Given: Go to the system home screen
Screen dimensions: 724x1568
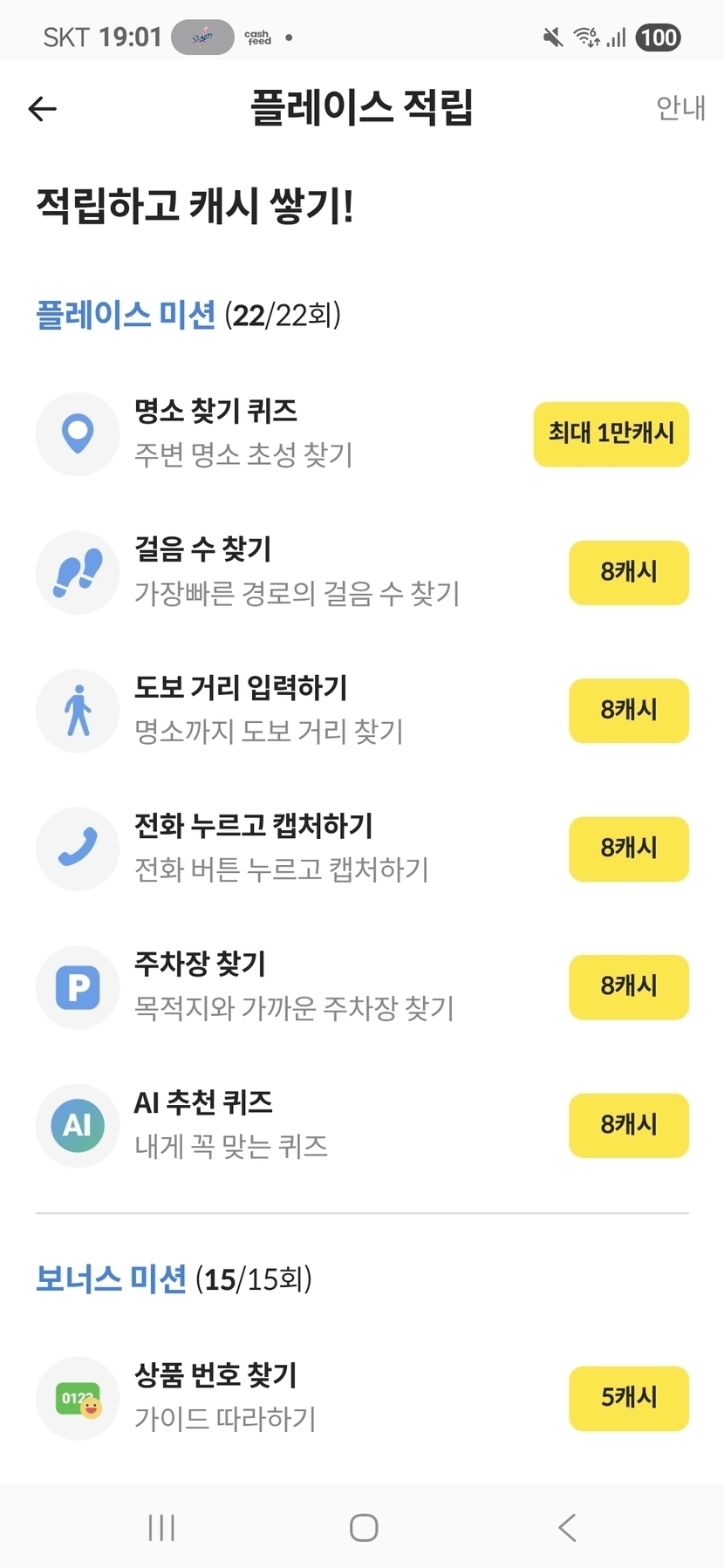Looking at the screenshot, I should 363,1527.
